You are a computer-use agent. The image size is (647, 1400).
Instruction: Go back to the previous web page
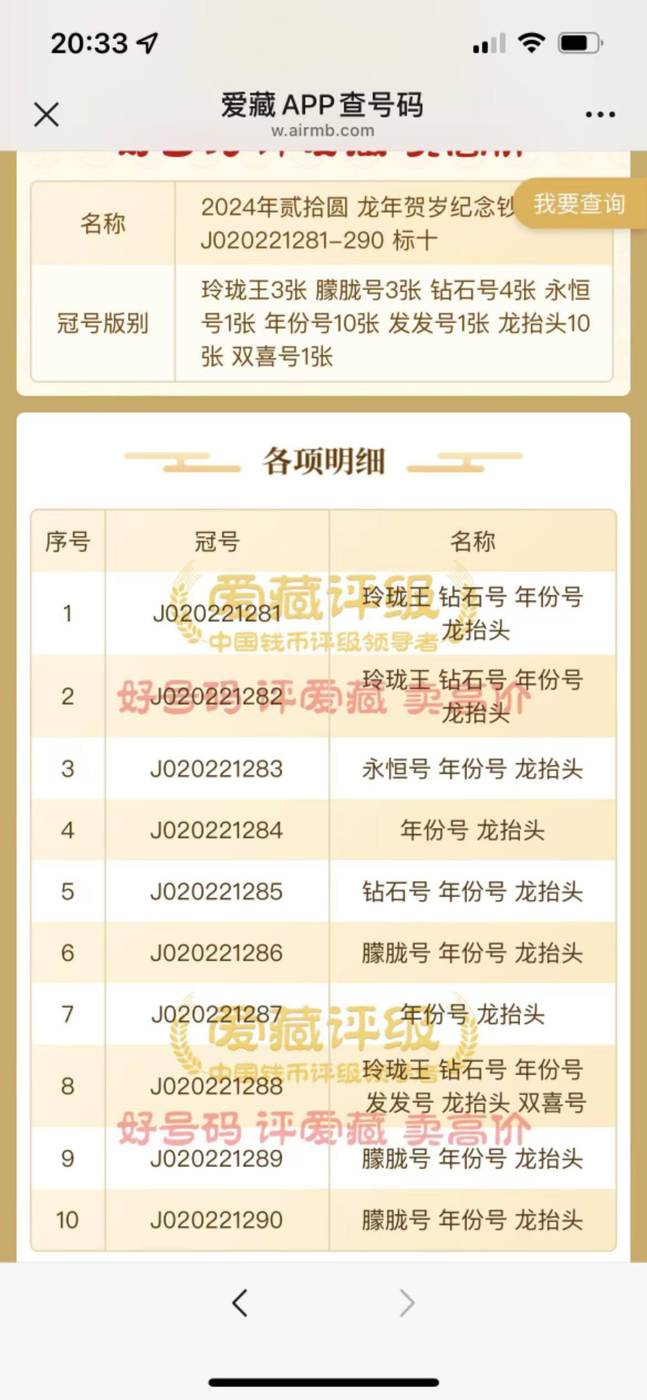click(239, 1303)
